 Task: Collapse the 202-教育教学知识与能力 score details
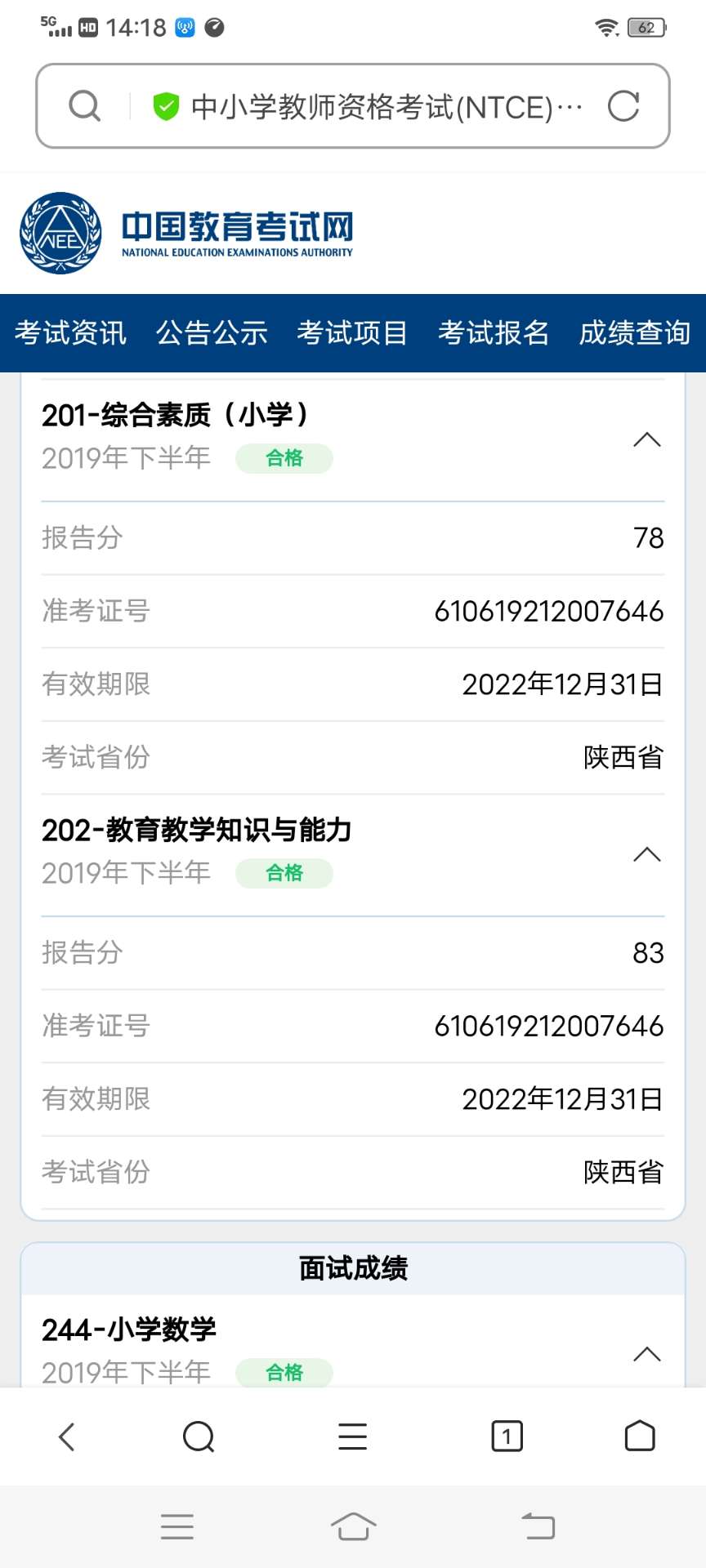pyautogui.click(x=647, y=854)
